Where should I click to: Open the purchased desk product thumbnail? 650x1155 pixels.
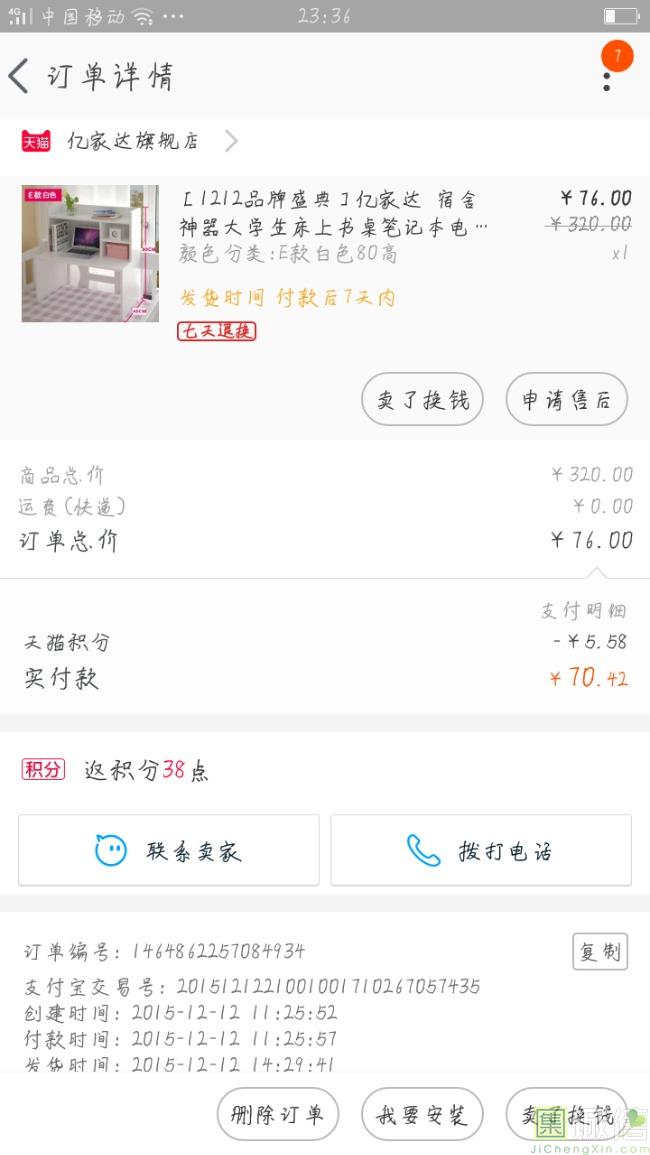click(x=90, y=253)
